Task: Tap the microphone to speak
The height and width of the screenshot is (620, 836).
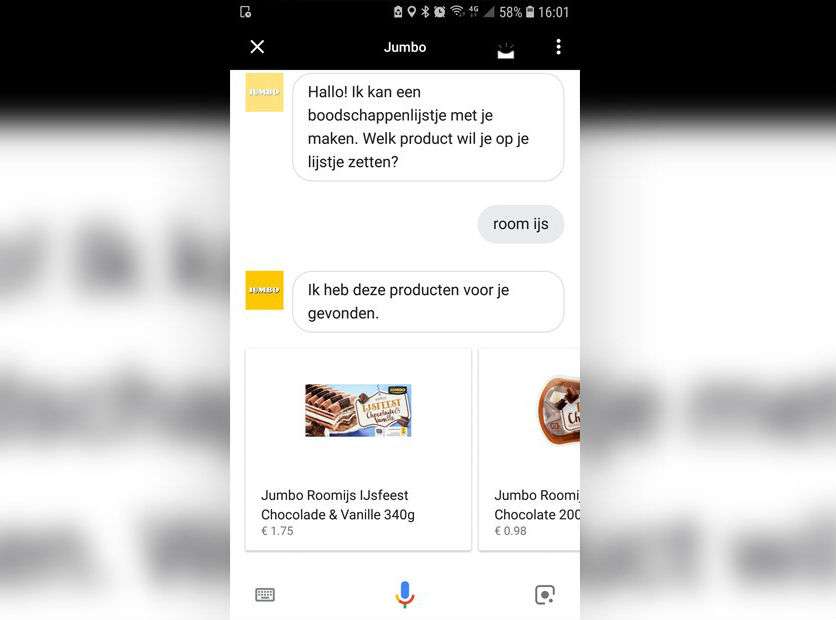Action: click(404, 594)
